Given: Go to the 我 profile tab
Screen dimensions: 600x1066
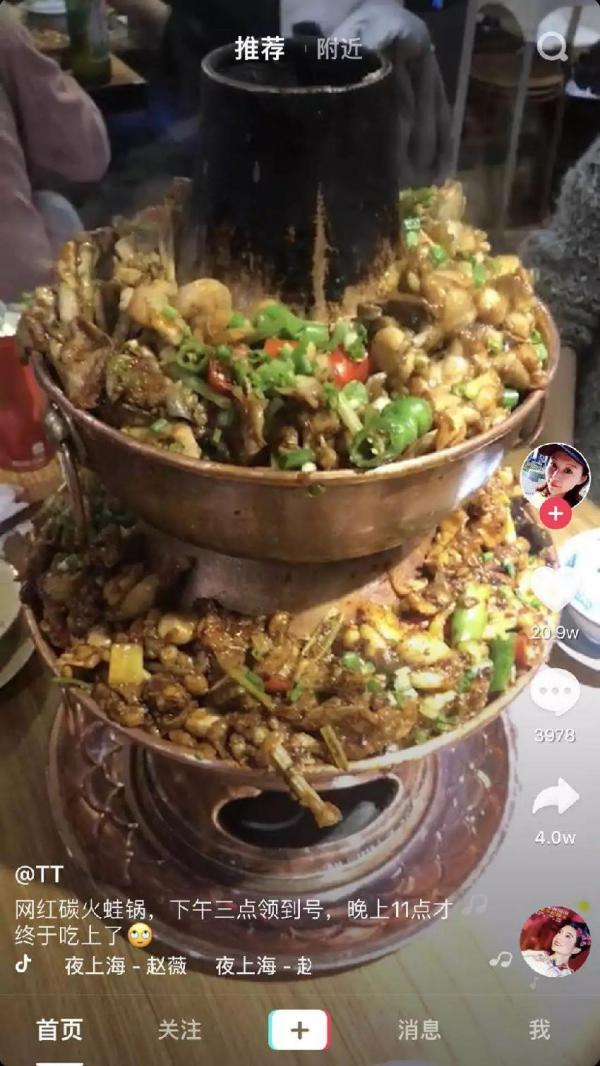Looking at the screenshot, I should pos(540,1031).
